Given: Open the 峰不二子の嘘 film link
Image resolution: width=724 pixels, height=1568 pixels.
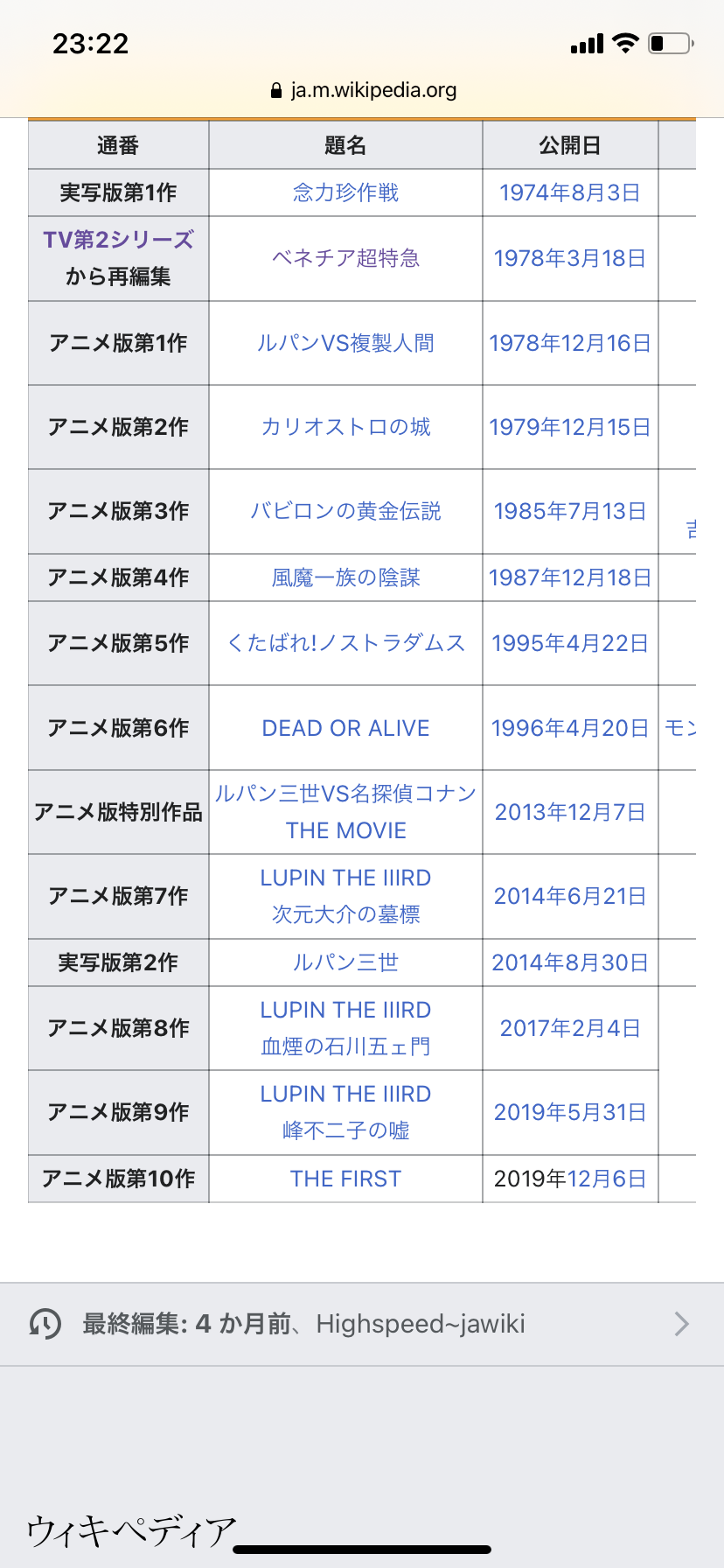Looking at the screenshot, I should point(345,1130).
